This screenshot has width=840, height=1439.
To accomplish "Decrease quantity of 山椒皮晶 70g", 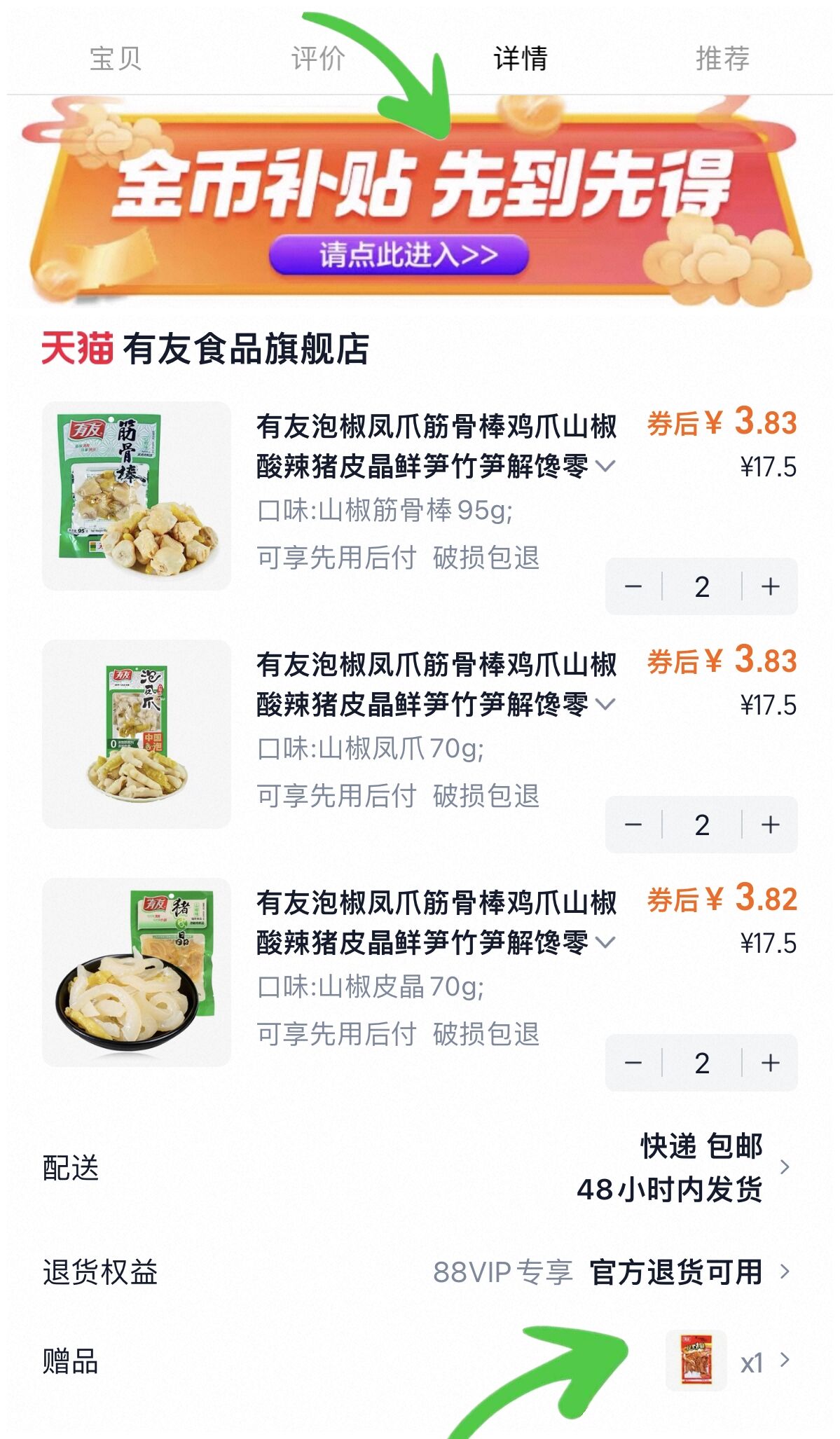I will 633,1063.
